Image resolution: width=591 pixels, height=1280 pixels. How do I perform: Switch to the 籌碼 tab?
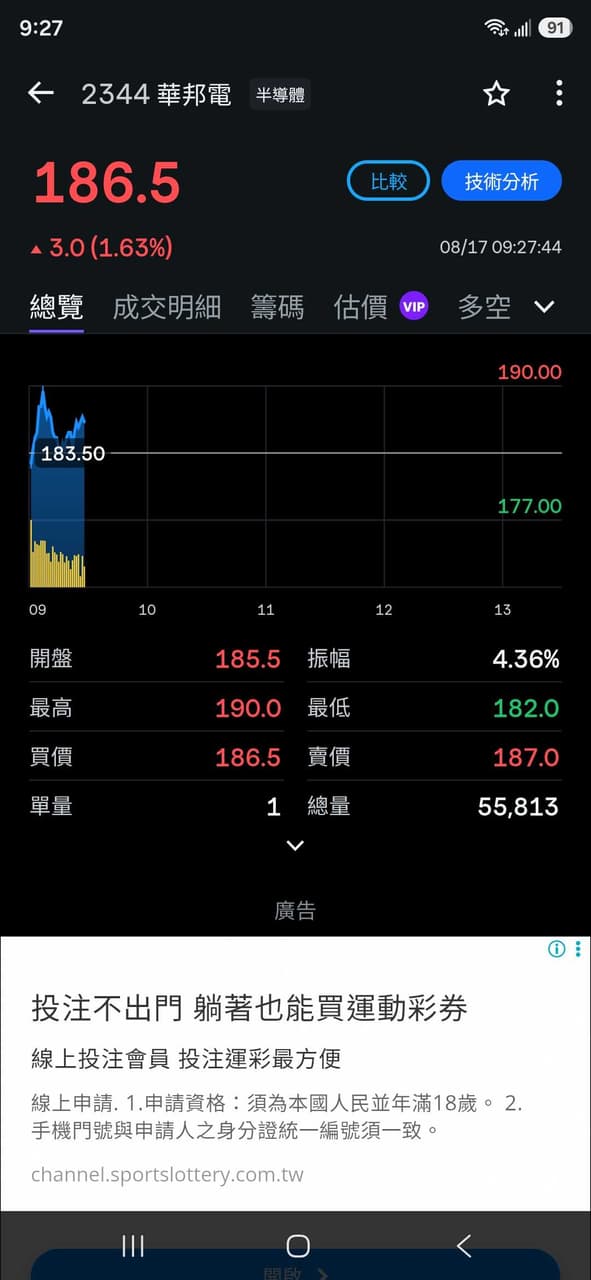tap(277, 307)
